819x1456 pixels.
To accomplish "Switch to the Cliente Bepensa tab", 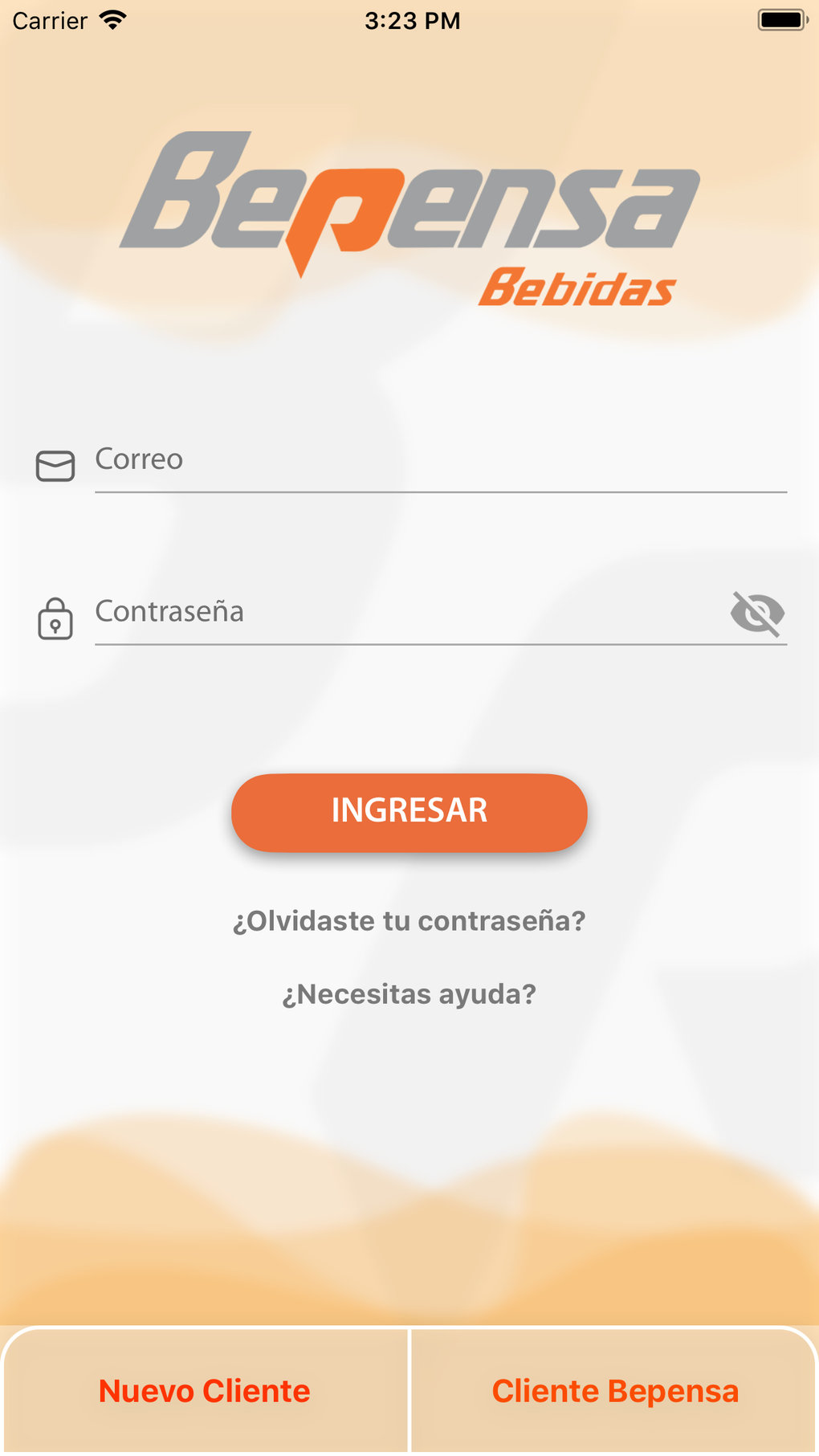I will coord(615,1391).
